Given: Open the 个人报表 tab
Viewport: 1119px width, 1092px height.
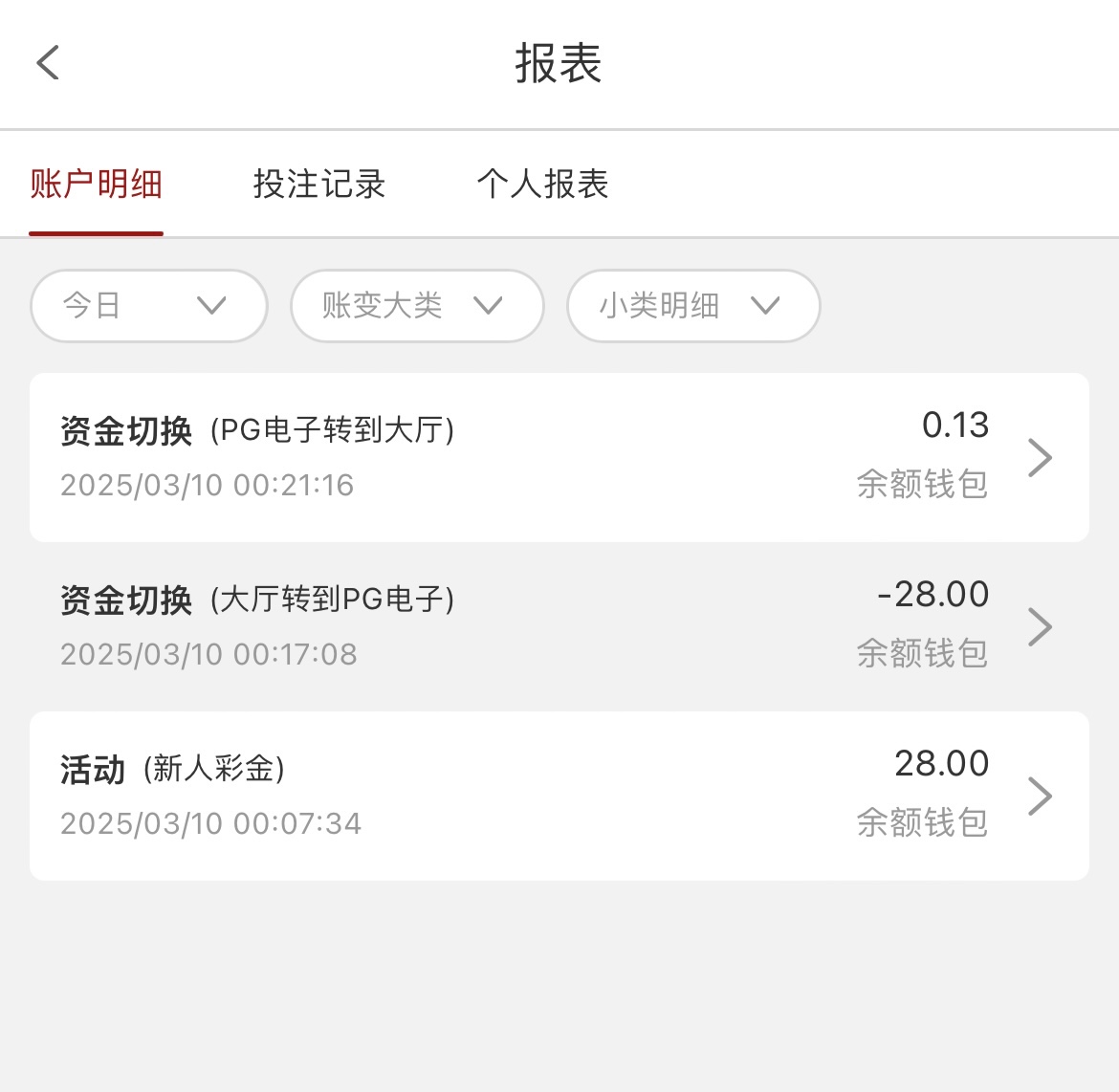Looking at the screenshot, I should point(542,184).
